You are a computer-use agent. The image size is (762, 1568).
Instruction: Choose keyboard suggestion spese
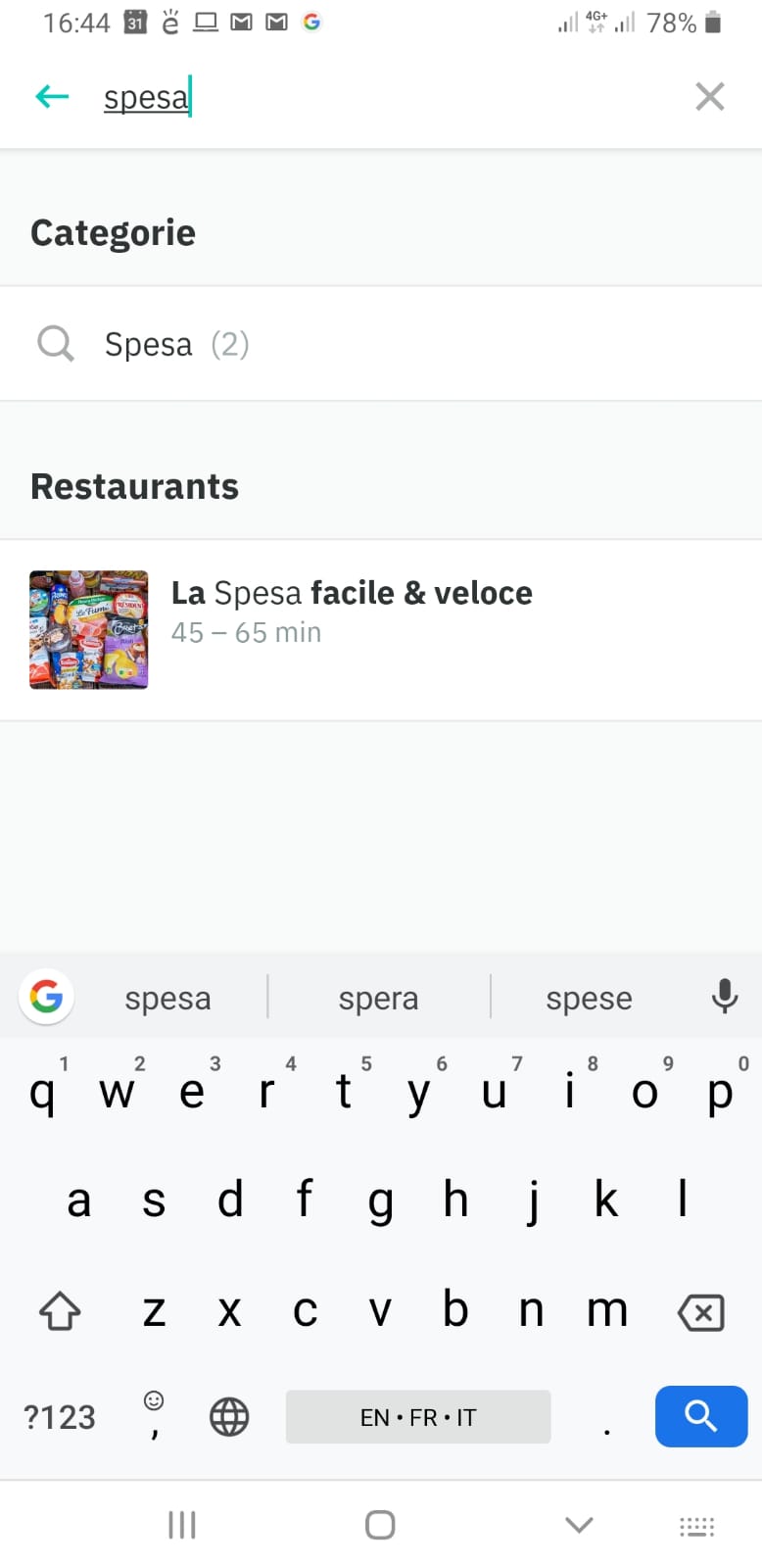[x=589, y=998]
